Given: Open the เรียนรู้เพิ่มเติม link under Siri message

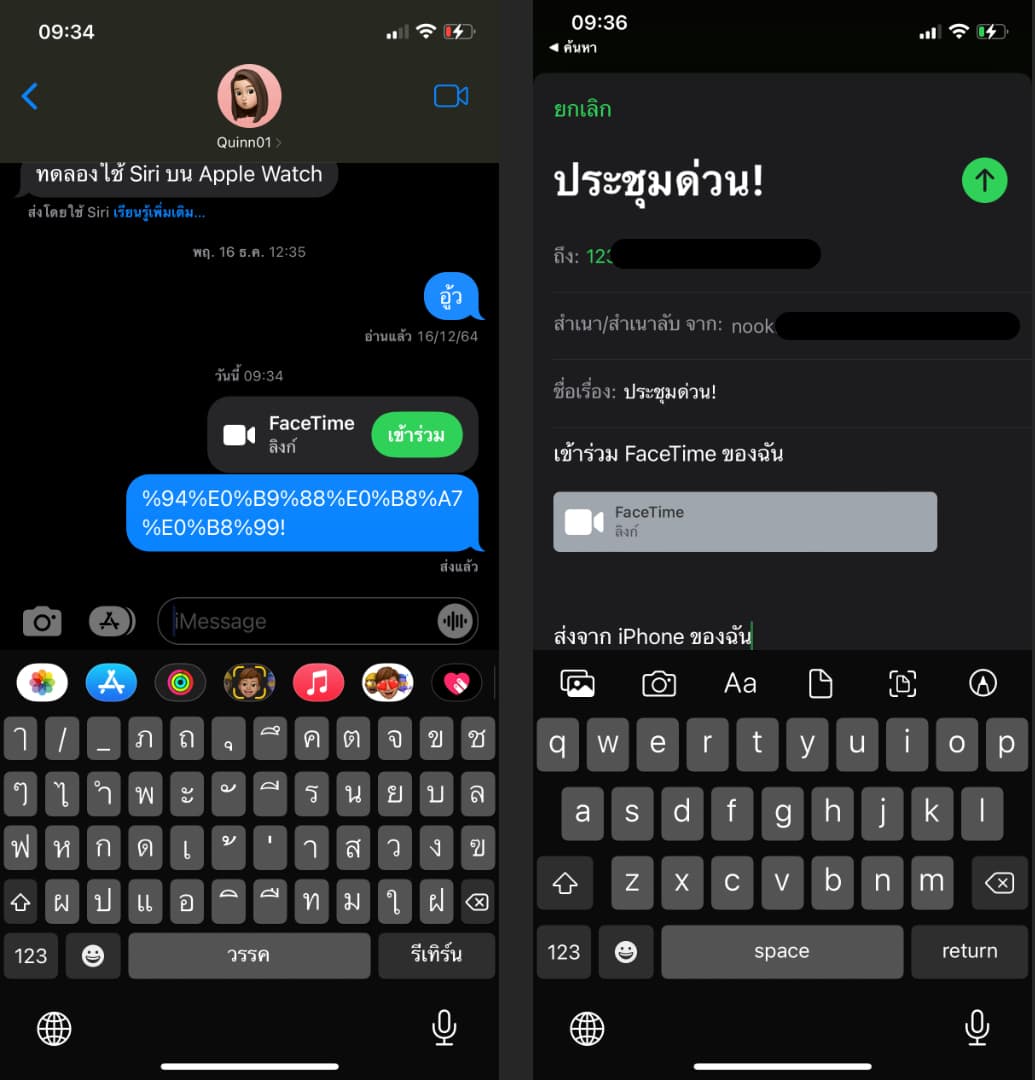Looking at the screenshot, I should [159, 212].
